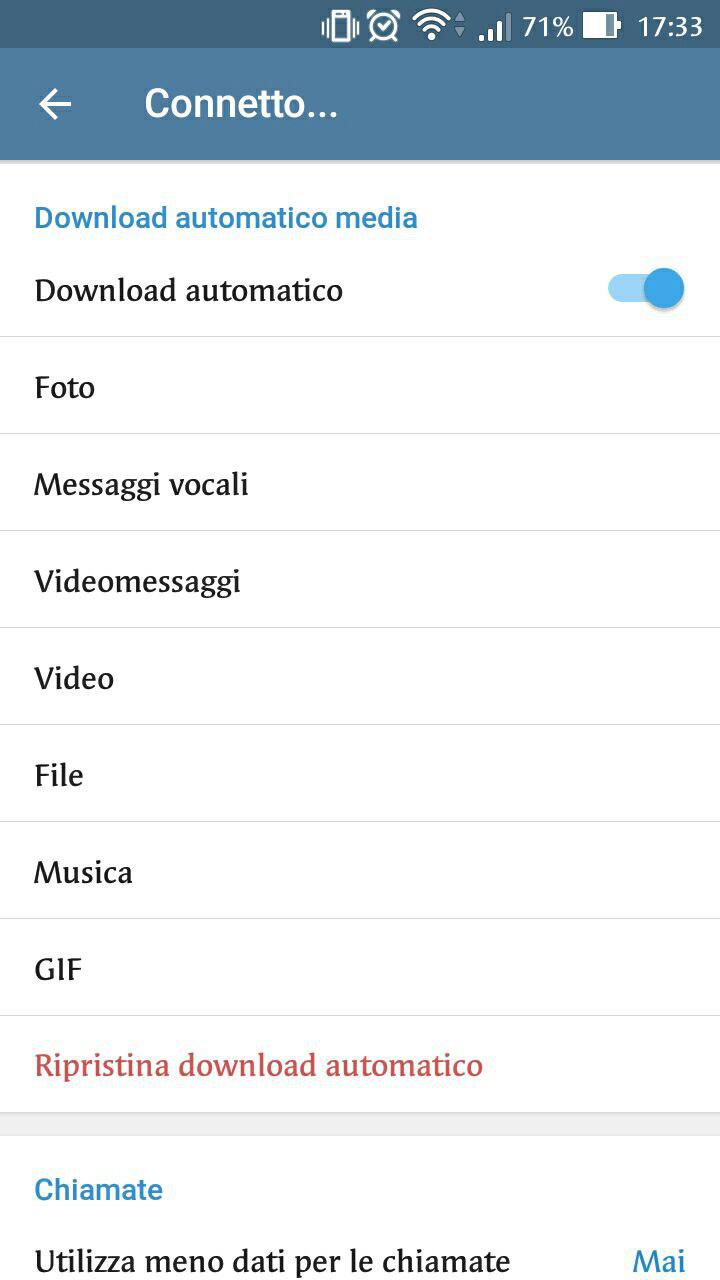The height and width of the screenshot is (1280, 720).
Task: Tap the File row
Action: point(360,775)
